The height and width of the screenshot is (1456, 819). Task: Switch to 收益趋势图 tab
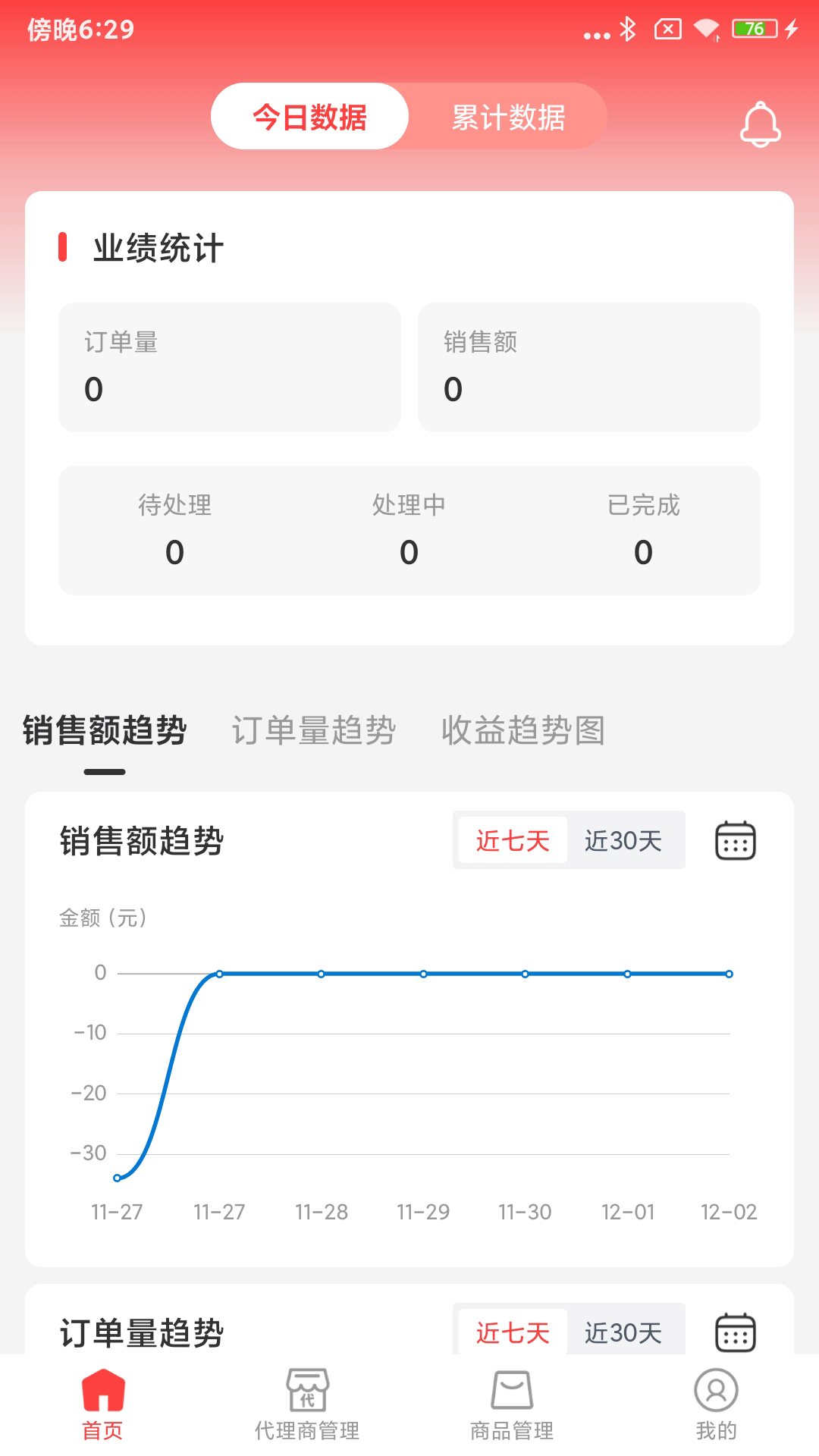[x=523, y=731]
